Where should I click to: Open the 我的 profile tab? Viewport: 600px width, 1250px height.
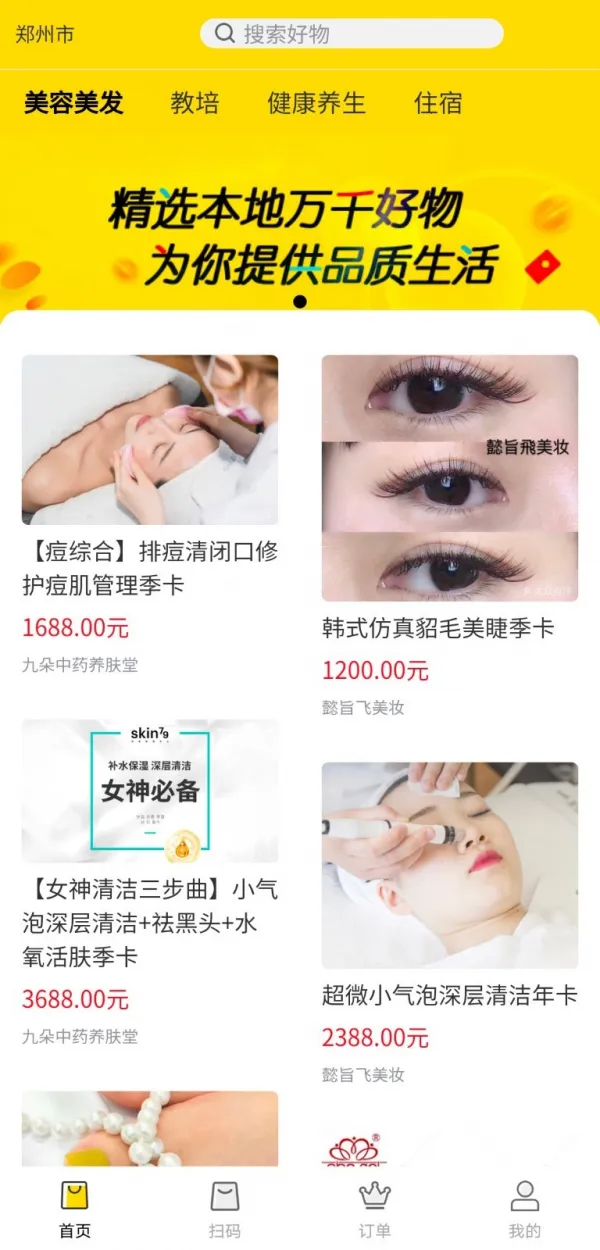(525, 1208)
